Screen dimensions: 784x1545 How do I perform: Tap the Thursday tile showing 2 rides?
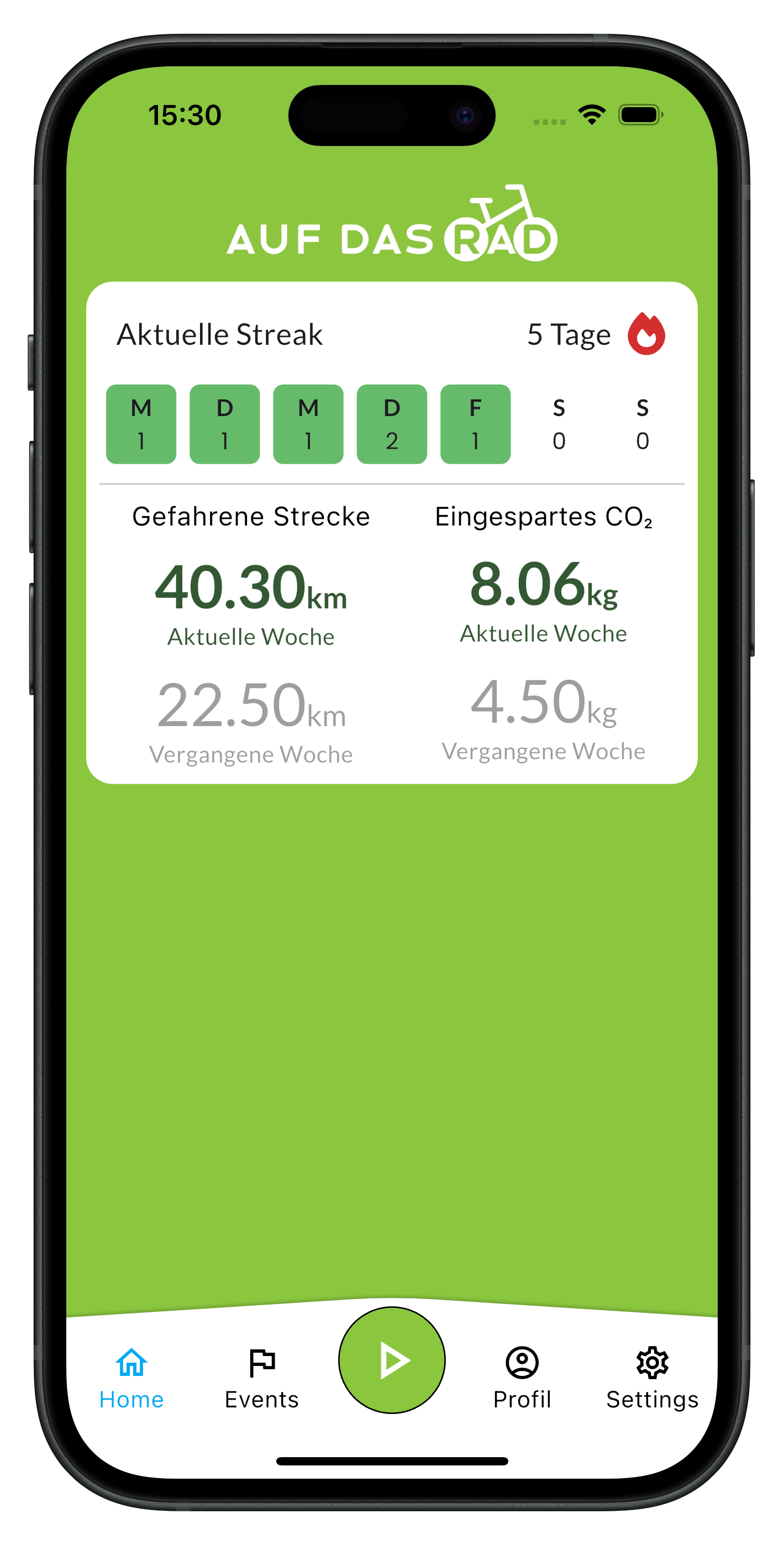pos(391,423)
